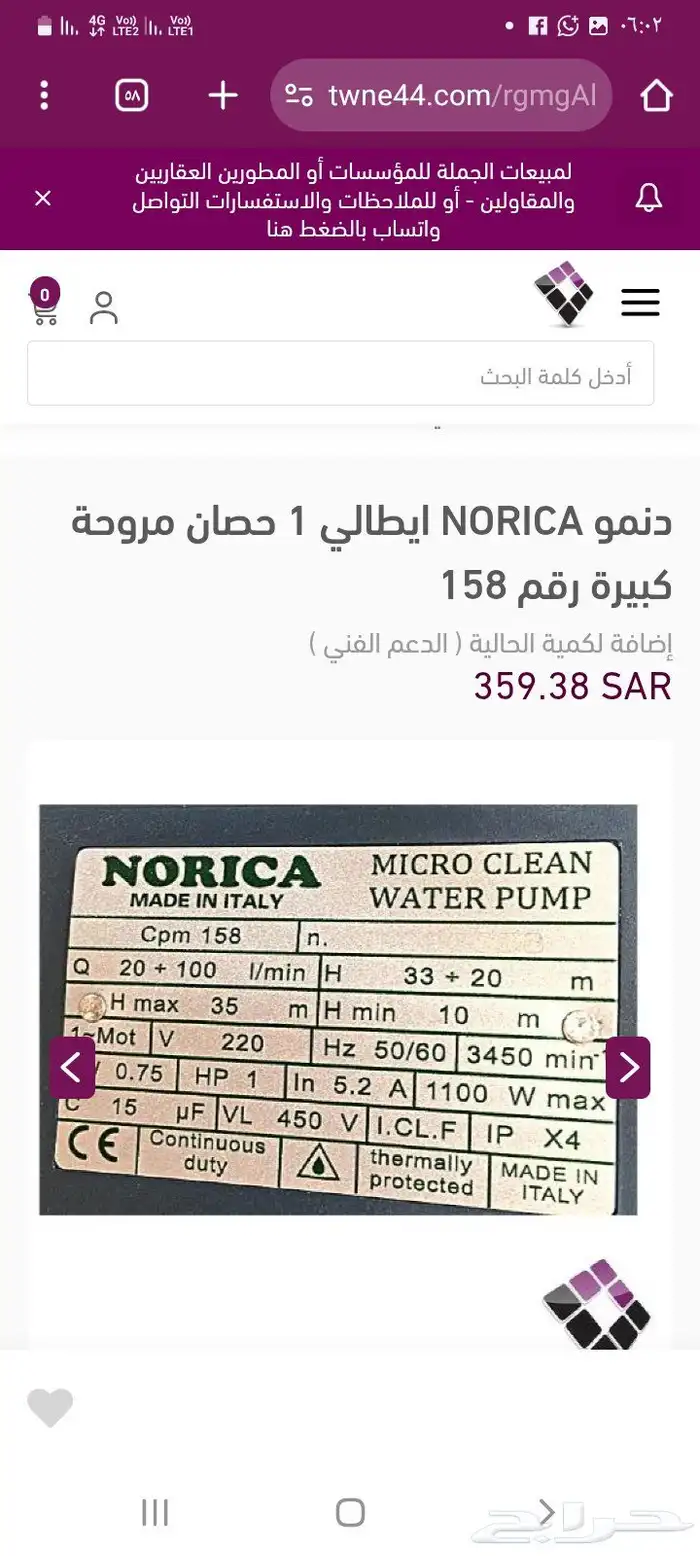Open the NORICA pump label image
Screen dimensions: 700x1556
[x=338, y=1010]
